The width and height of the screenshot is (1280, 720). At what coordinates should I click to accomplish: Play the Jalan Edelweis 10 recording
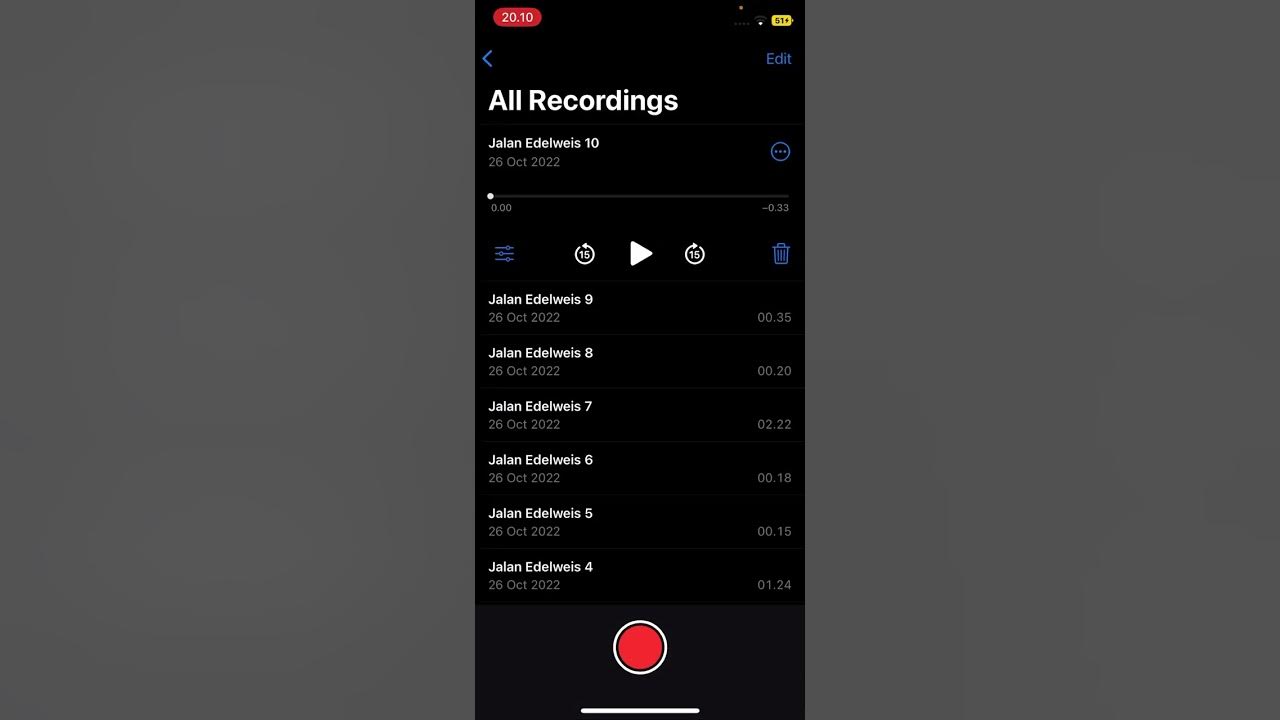click(x=640, y=254)
